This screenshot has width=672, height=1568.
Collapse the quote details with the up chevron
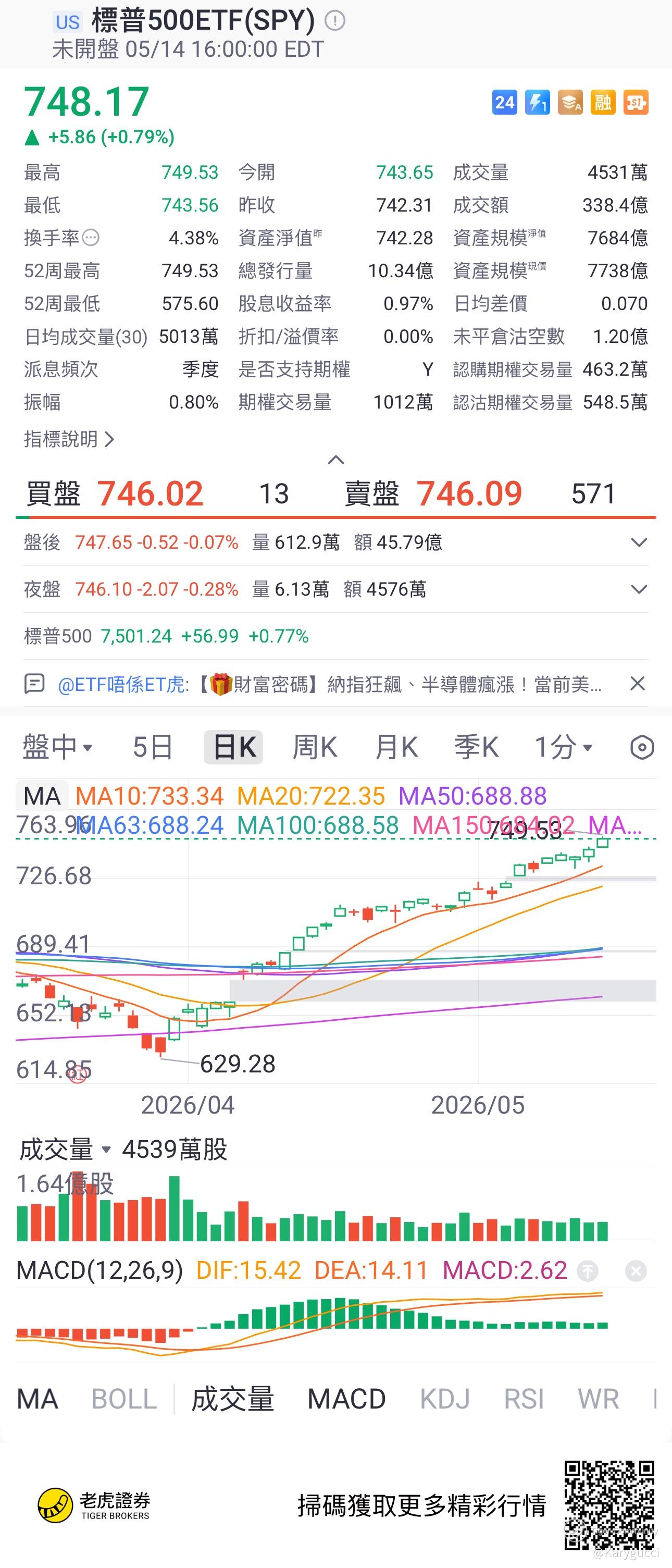336,460
